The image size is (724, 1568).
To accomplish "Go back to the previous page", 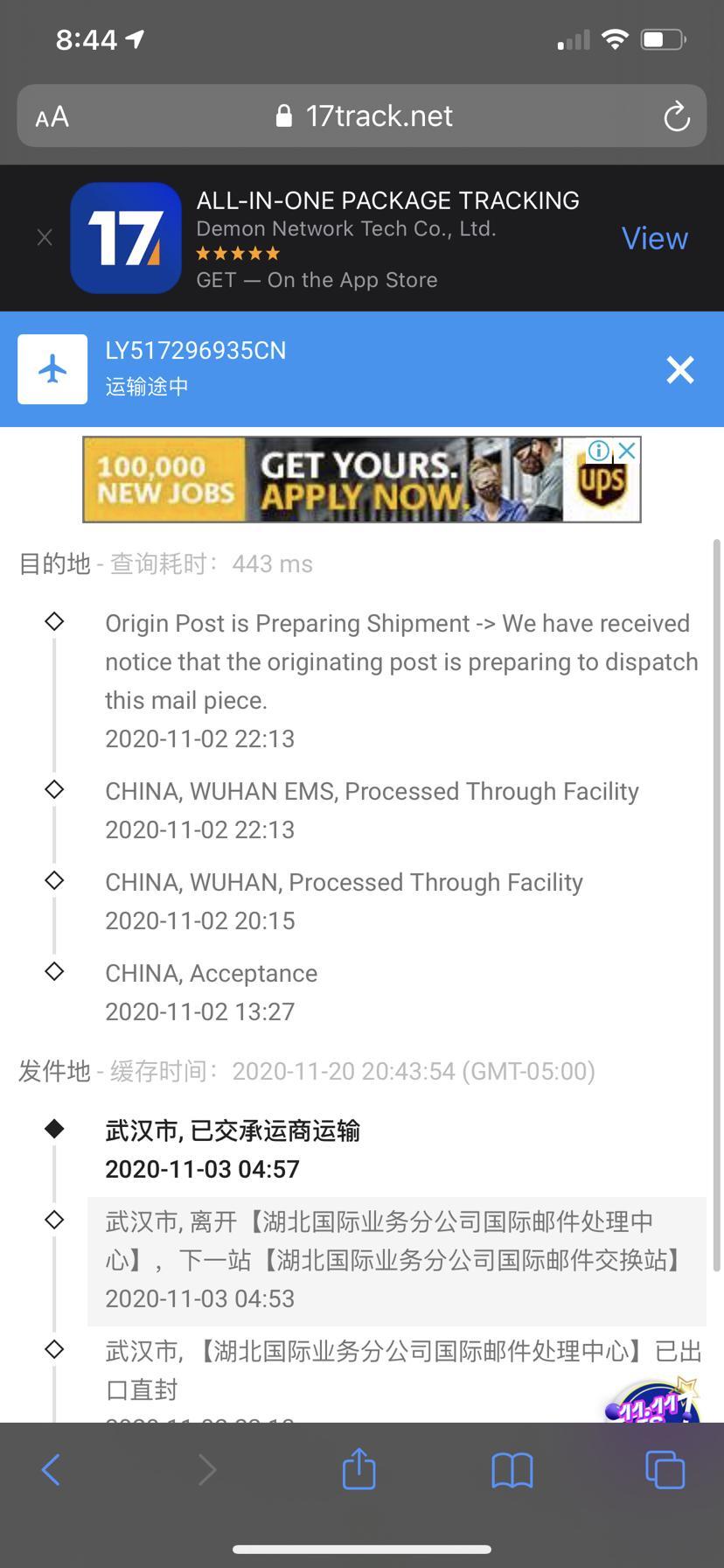I will [52, 1470].
